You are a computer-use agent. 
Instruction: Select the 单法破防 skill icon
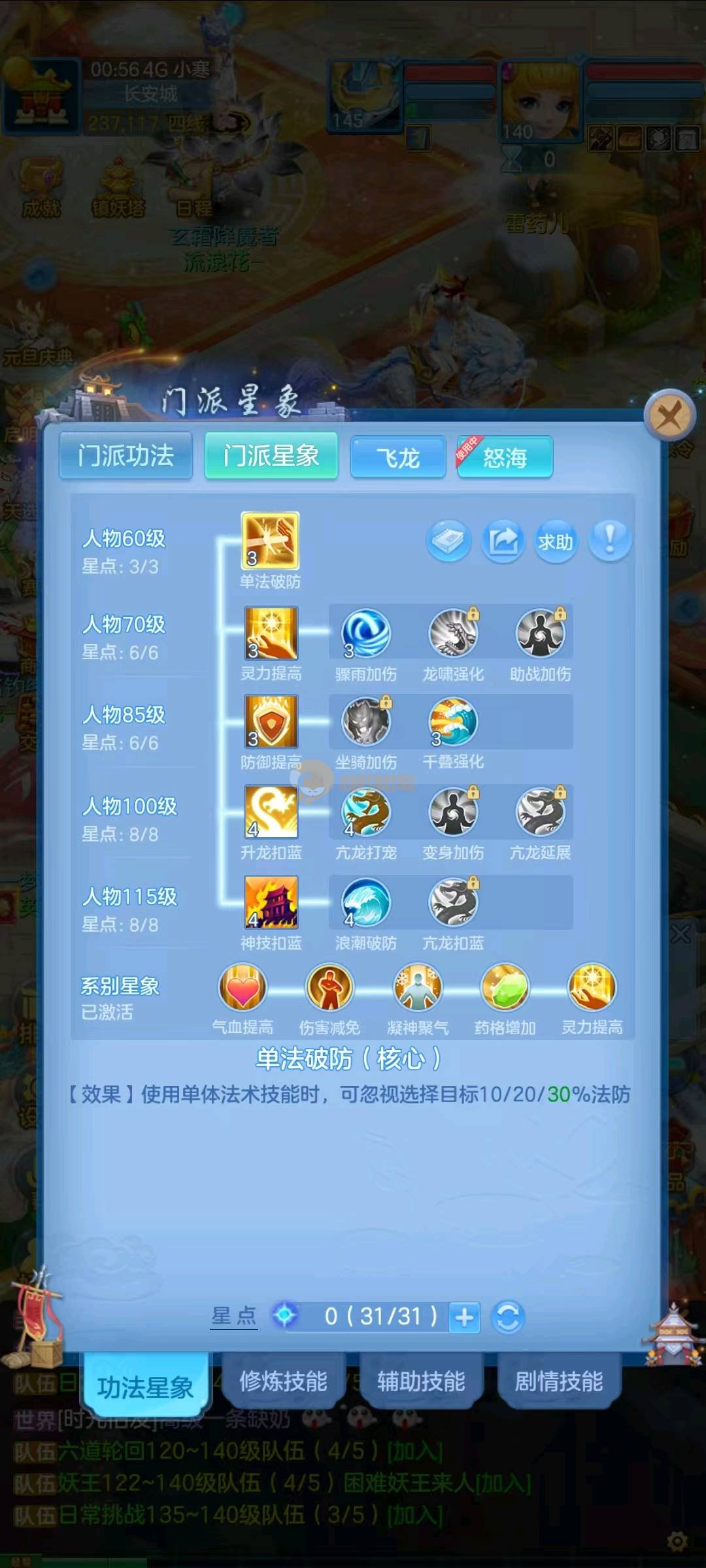coord(270,541)
